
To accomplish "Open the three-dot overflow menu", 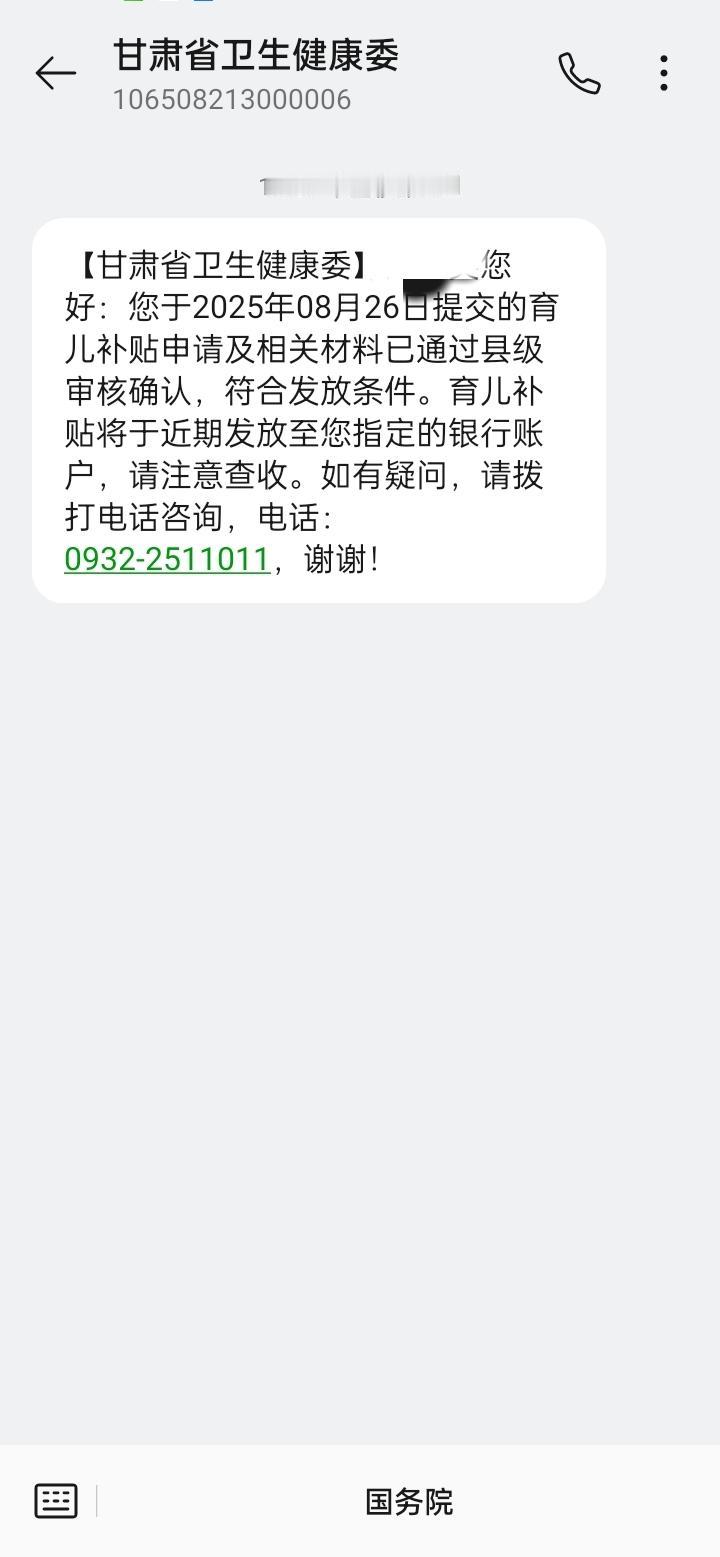I will (x=664, y=73).
